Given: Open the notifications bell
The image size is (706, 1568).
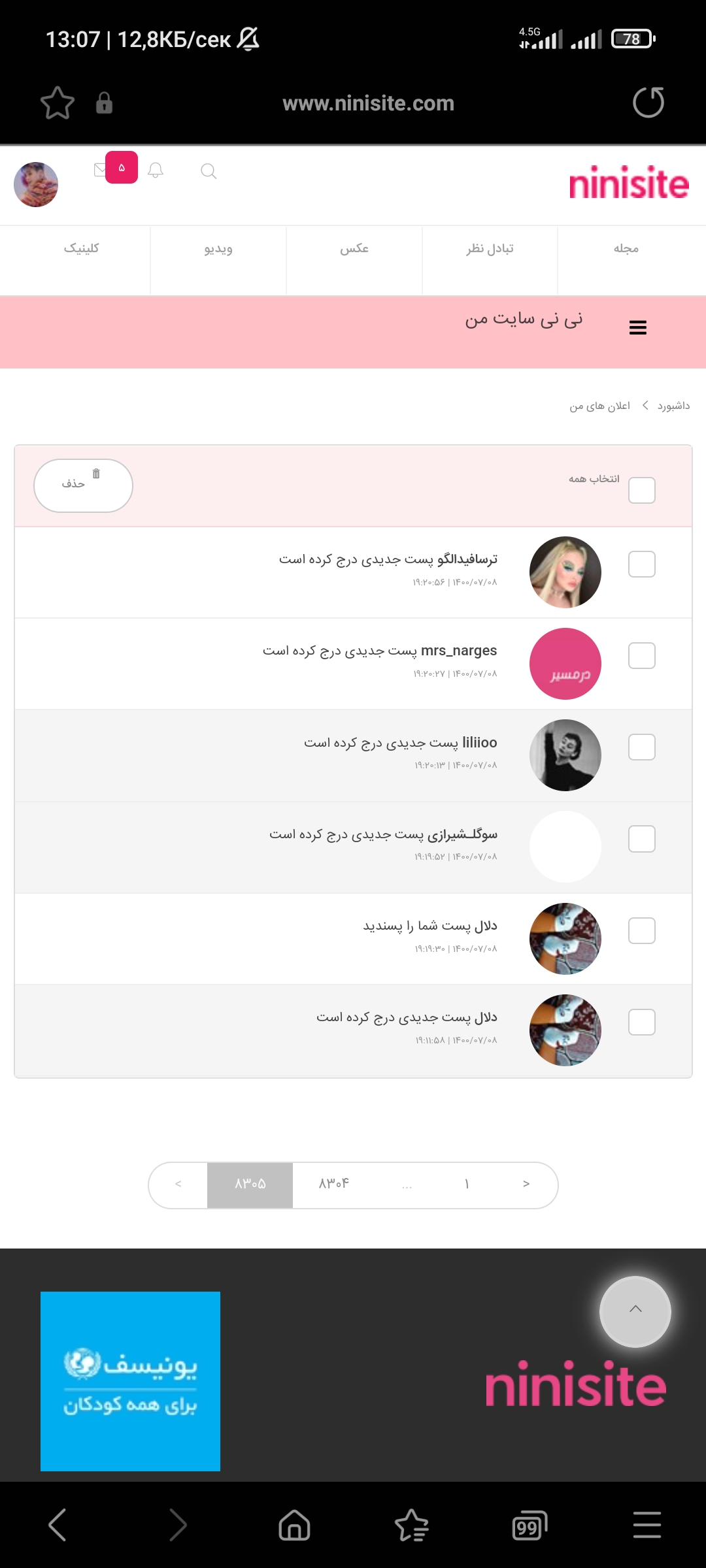Looking at the screenshot, I should coord(156,171).
